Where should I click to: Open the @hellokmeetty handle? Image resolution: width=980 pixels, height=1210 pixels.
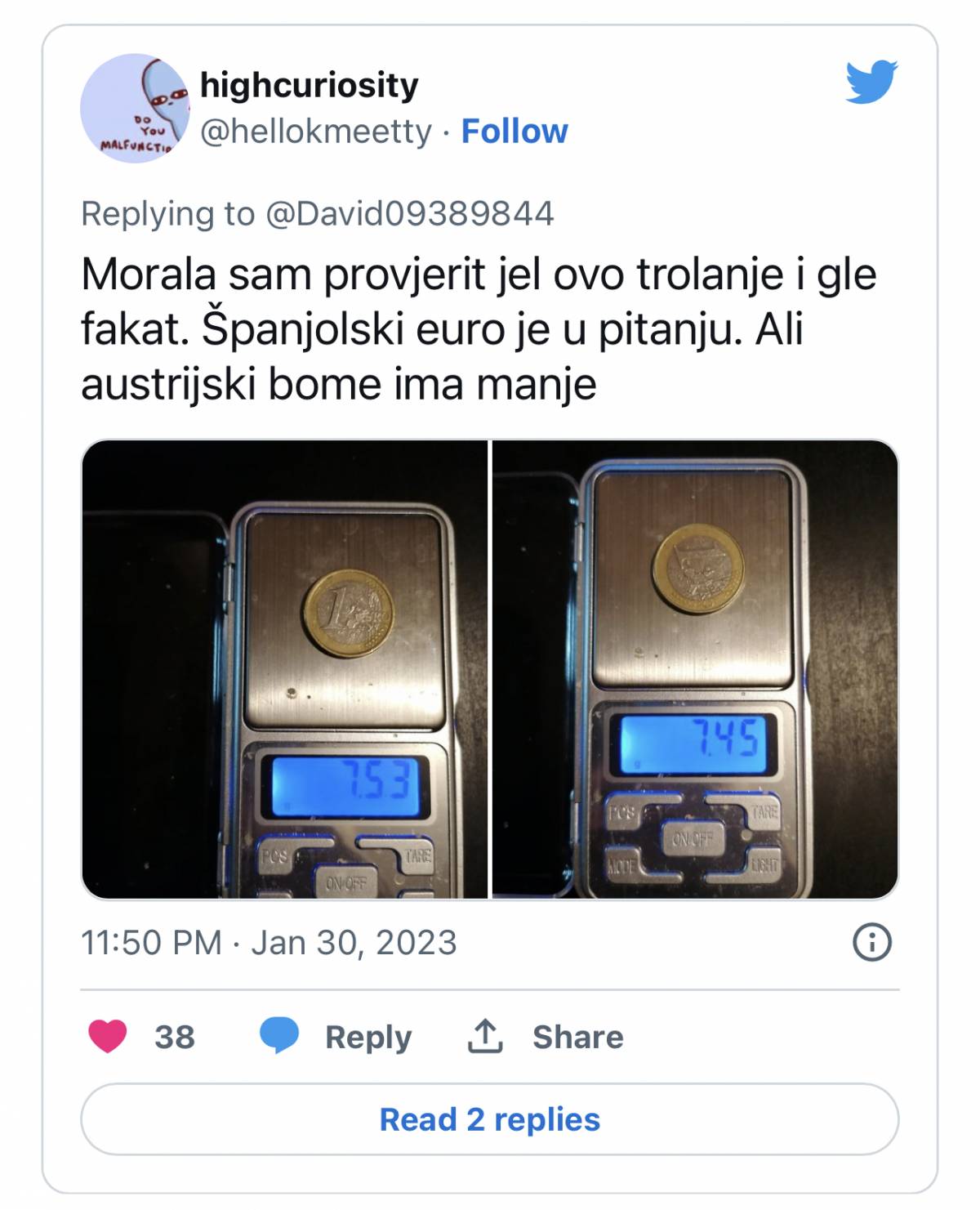click(x=315, y=132)
